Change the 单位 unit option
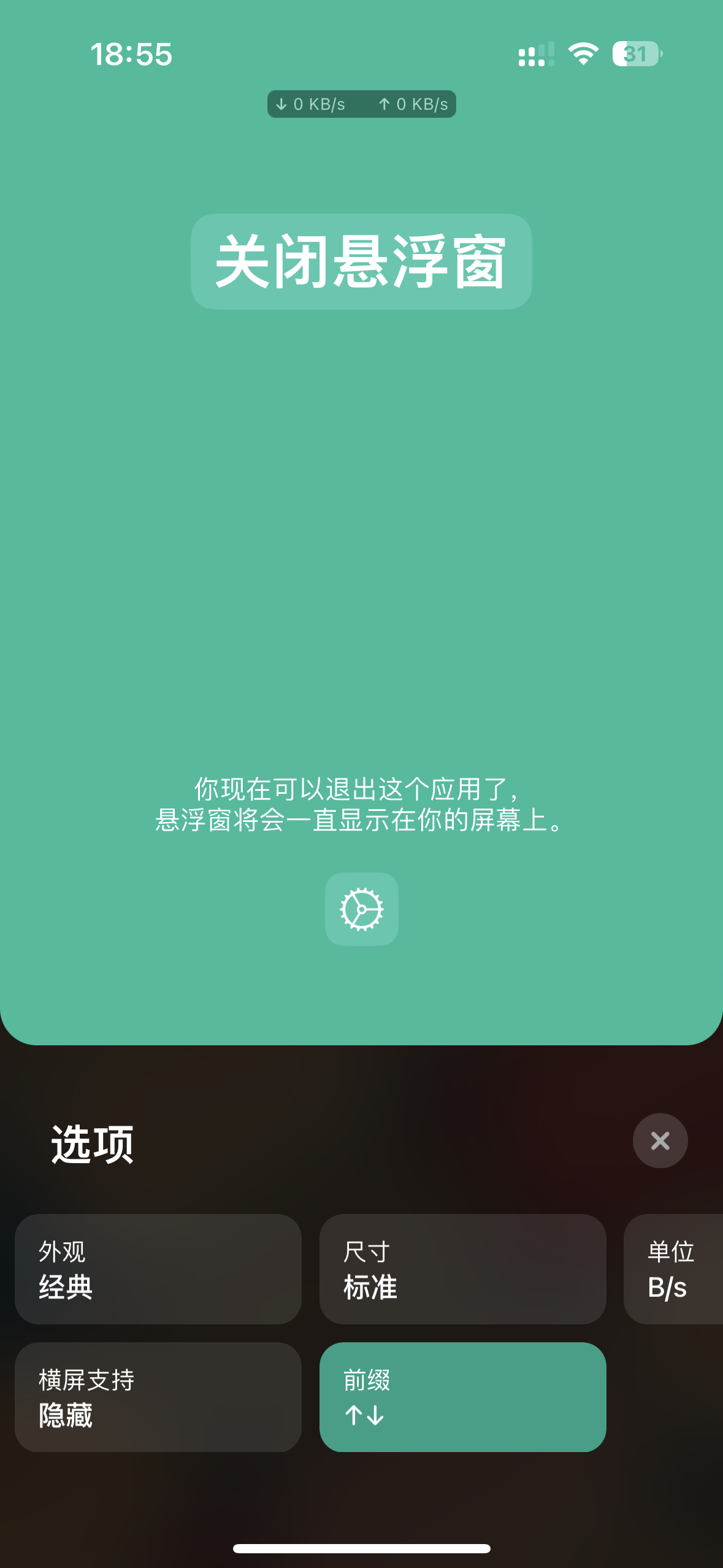This screenshot has height=1568, width=723. point(673,1269)
